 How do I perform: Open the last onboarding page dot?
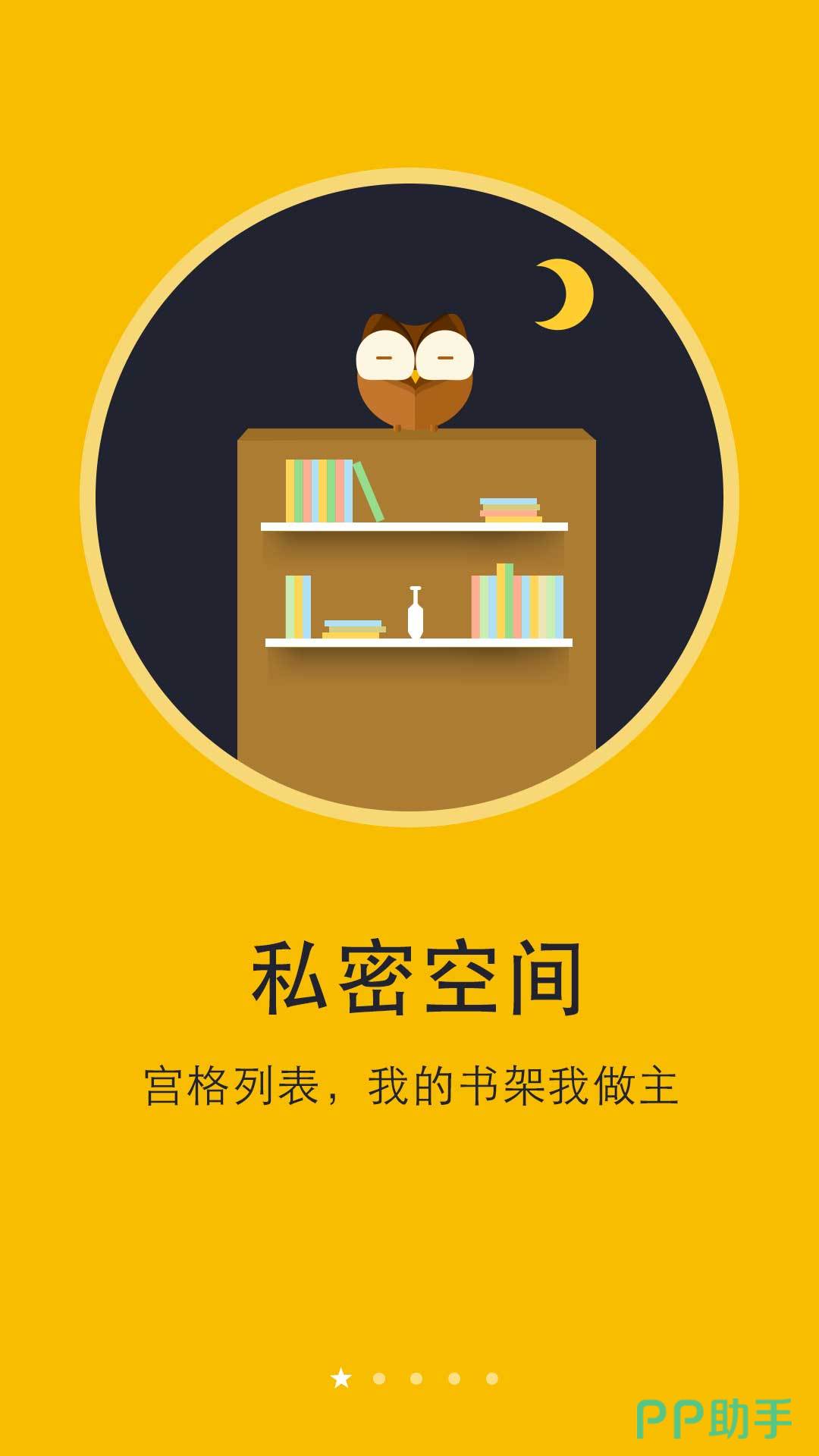pyautogui.click(x=492, y=1378)
